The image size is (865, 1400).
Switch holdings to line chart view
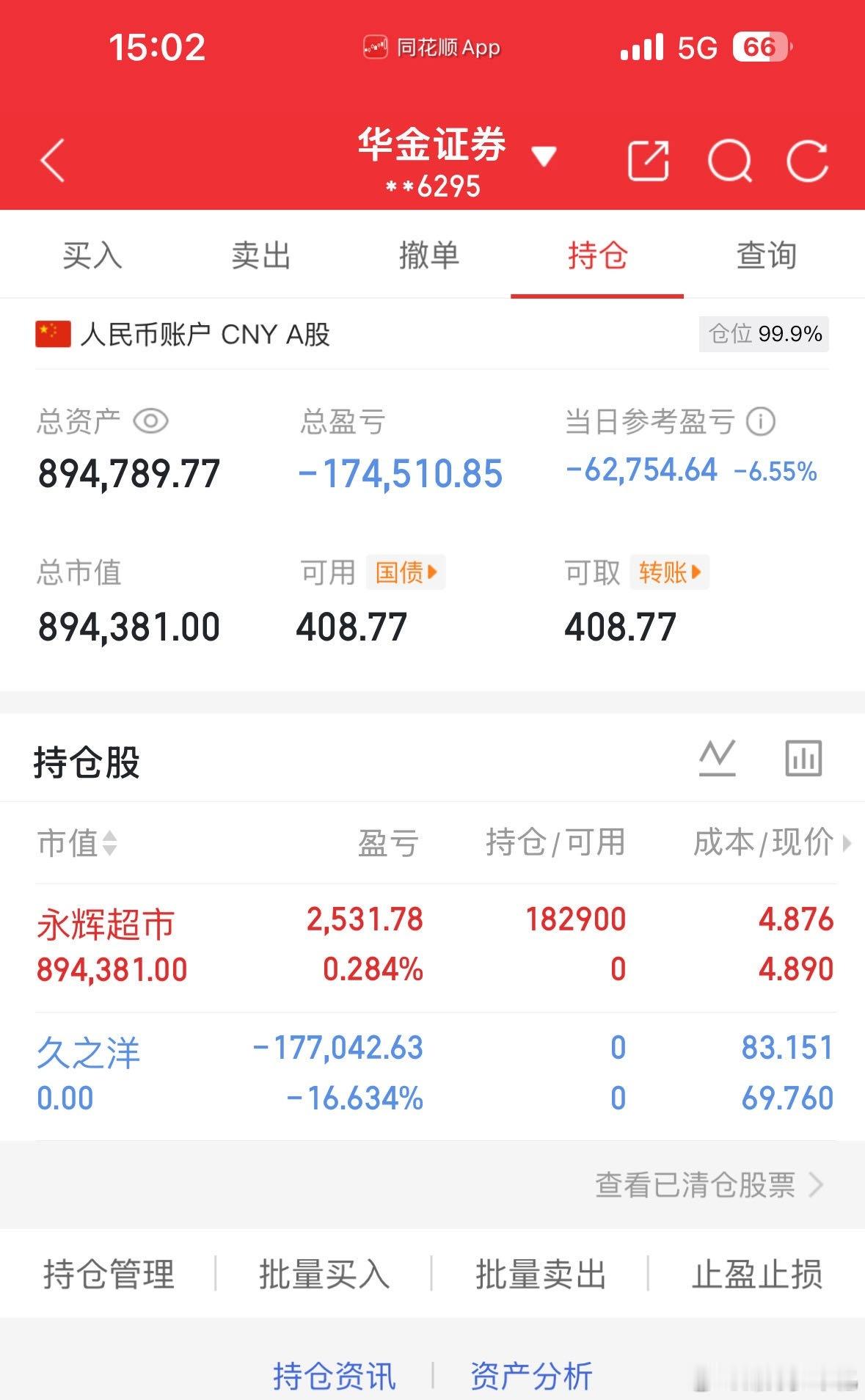[717, 759]
